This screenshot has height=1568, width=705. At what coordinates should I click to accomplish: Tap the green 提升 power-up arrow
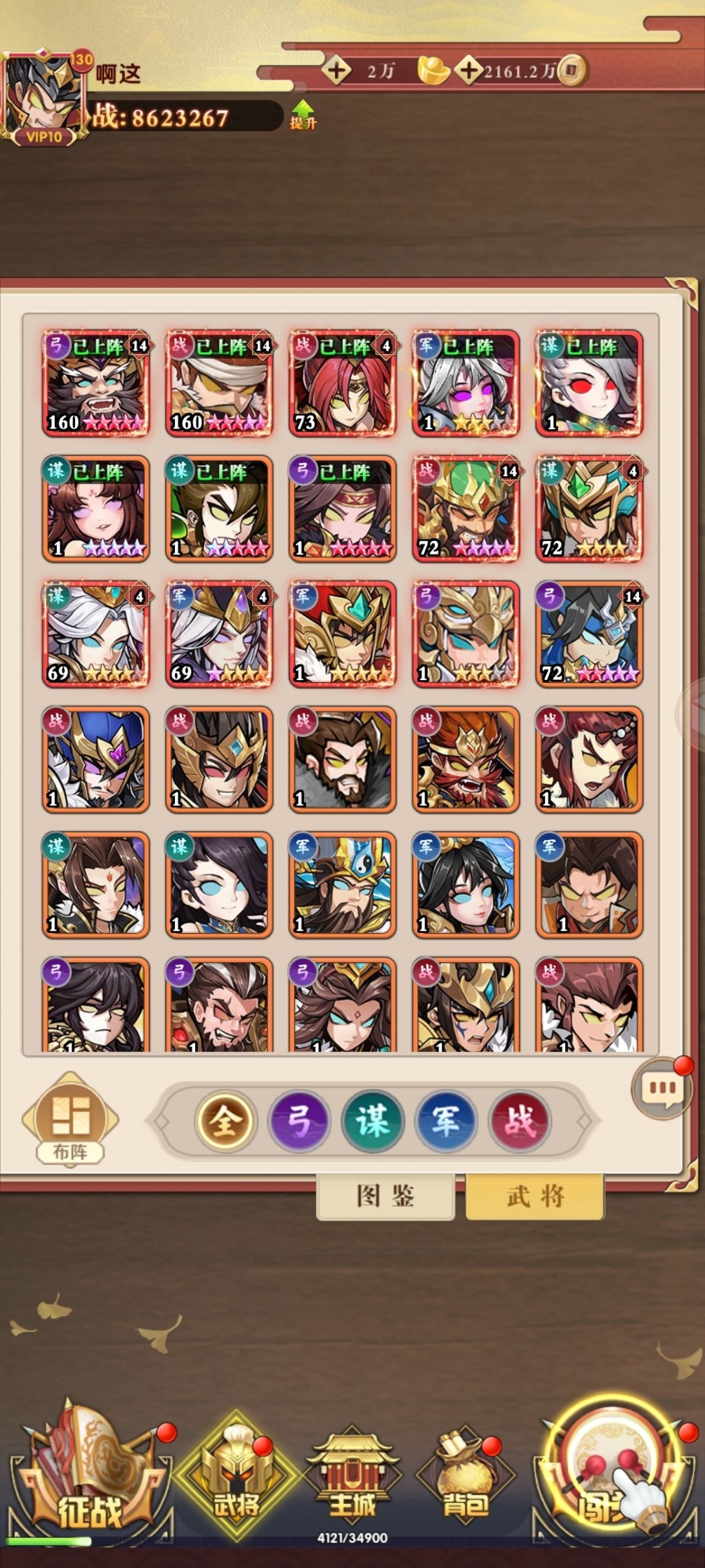[303, 114]
